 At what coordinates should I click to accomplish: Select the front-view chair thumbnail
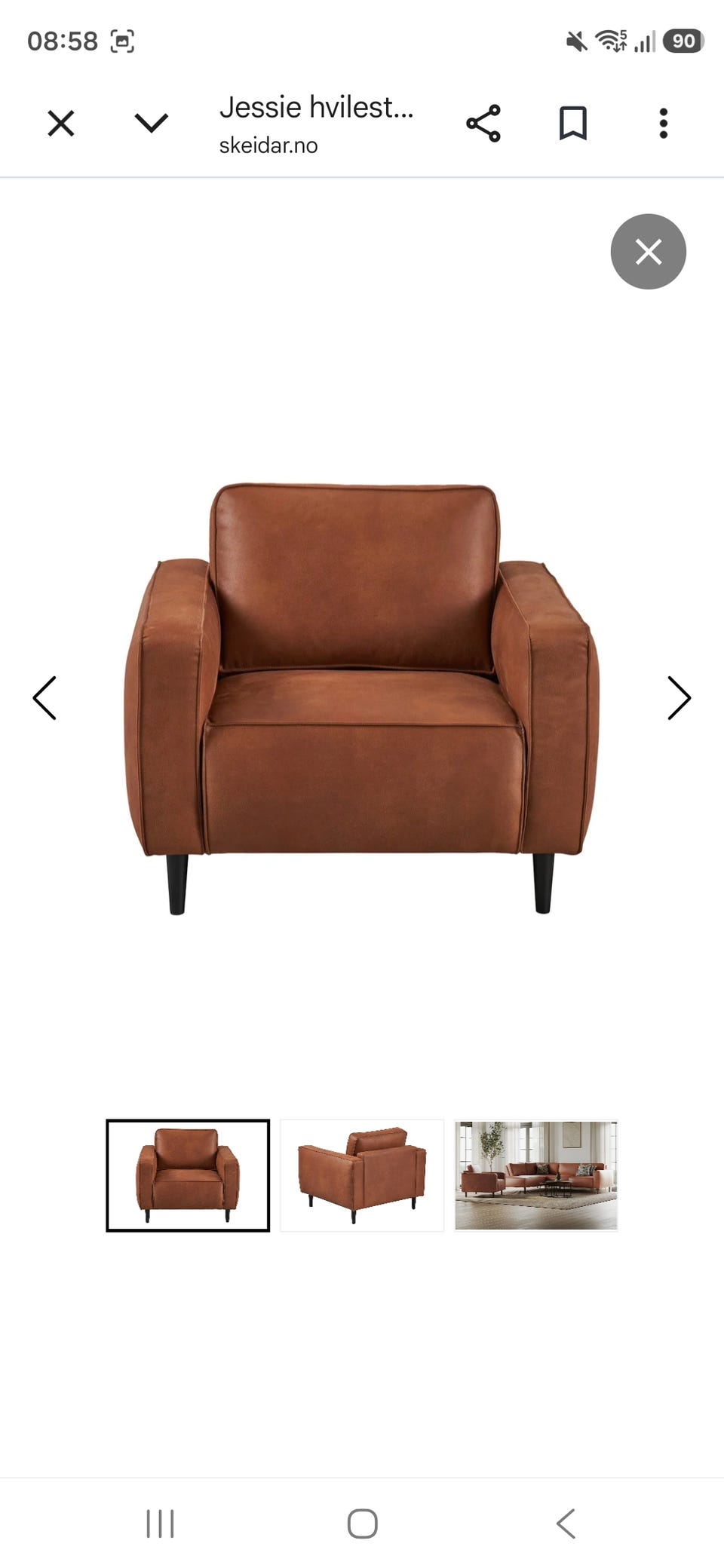[x=188, y=1175]
